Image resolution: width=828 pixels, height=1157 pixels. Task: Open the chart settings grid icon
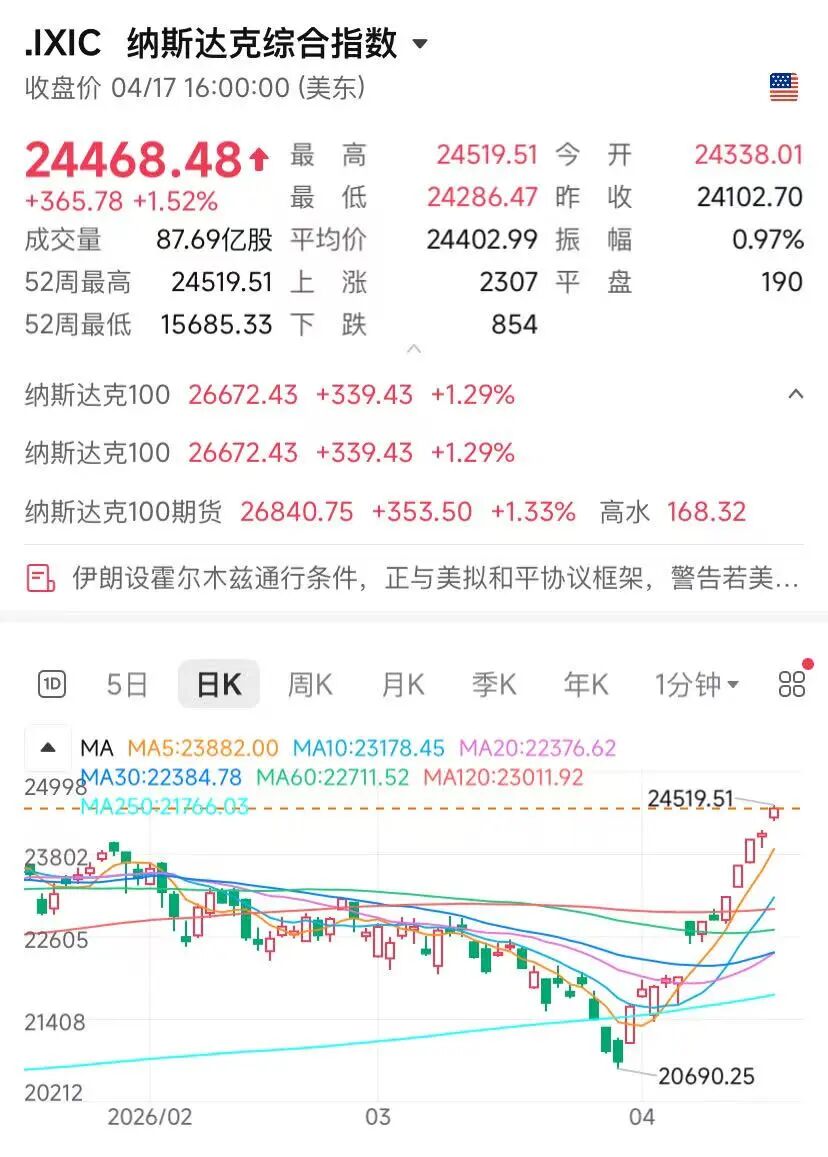(x=791, y=685)
